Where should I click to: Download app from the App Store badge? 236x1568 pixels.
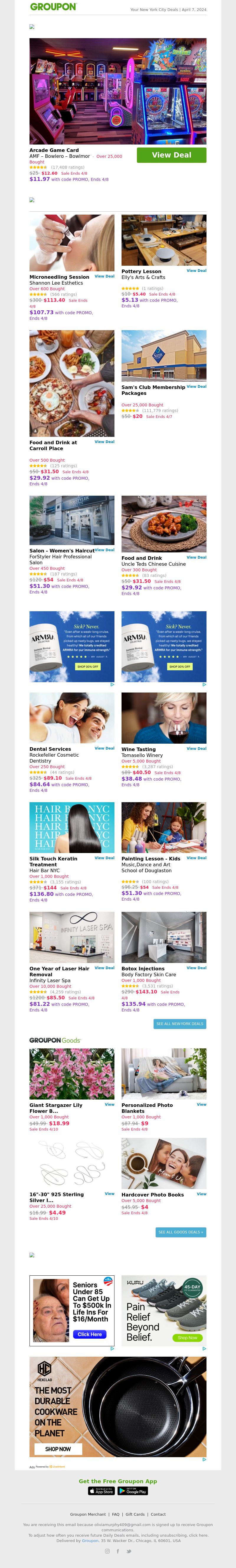(x=101, y=1491)
